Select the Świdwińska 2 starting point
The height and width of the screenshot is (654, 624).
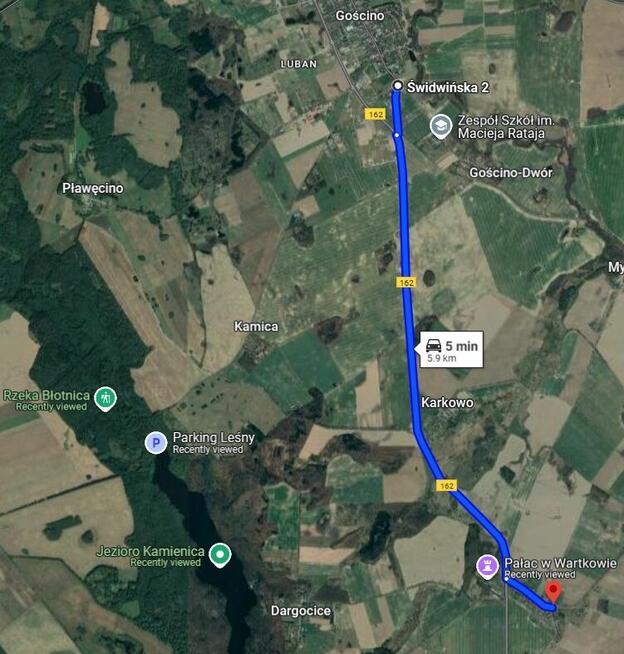(397, 87)
